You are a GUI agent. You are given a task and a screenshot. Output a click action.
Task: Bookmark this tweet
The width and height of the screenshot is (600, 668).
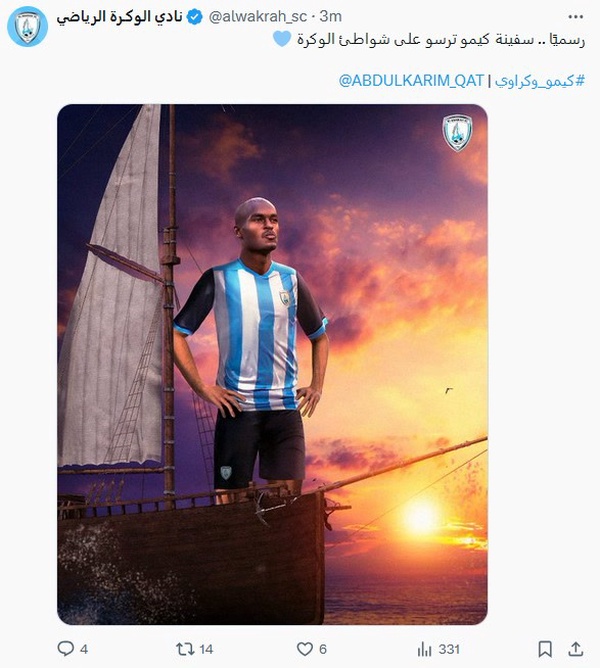[545, 648]
